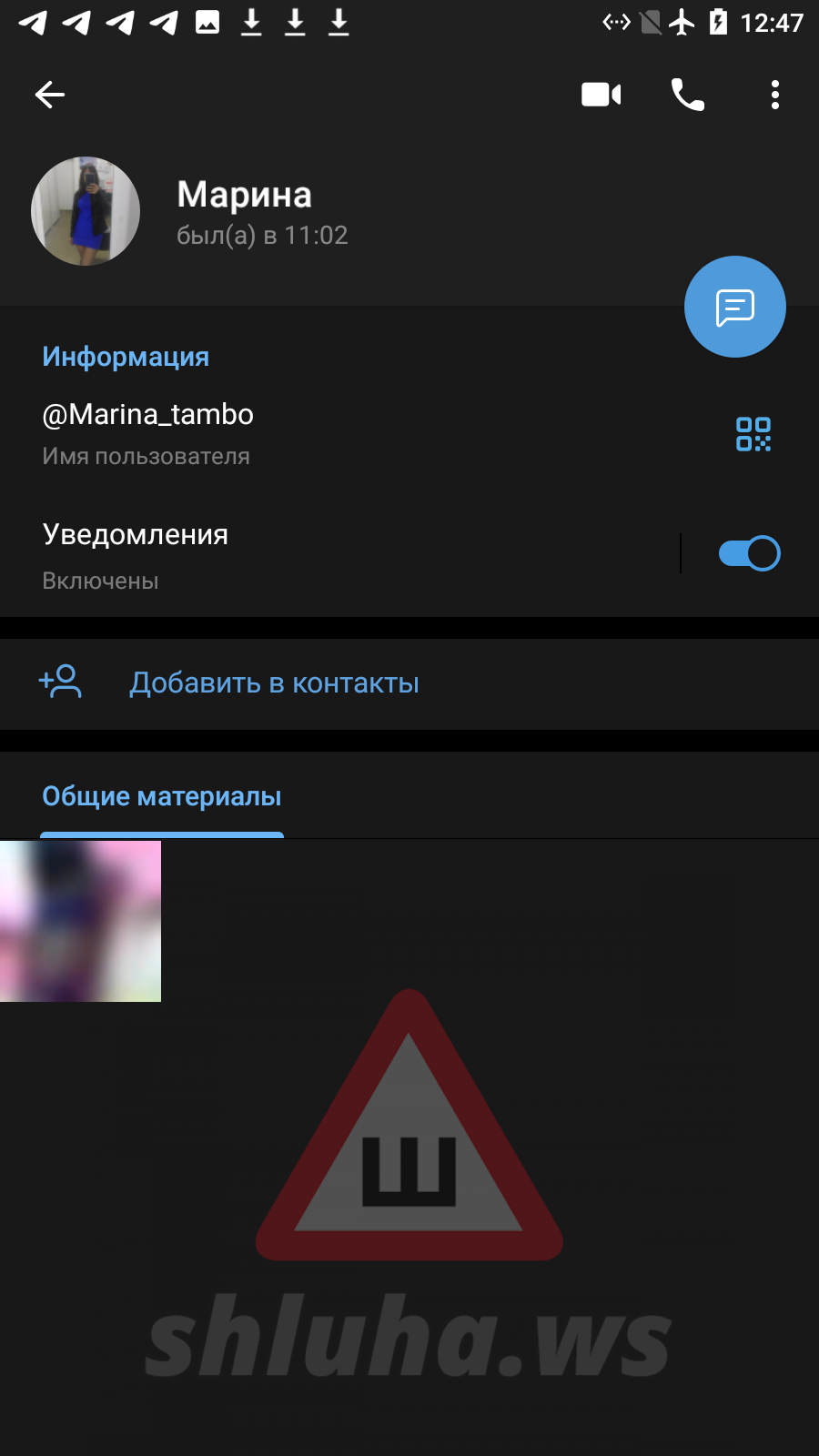Image resolution: width=819 pixels, height=1456 pixels.
Task: Tap the @Marina_tambo username row
Action: point(273,433)
